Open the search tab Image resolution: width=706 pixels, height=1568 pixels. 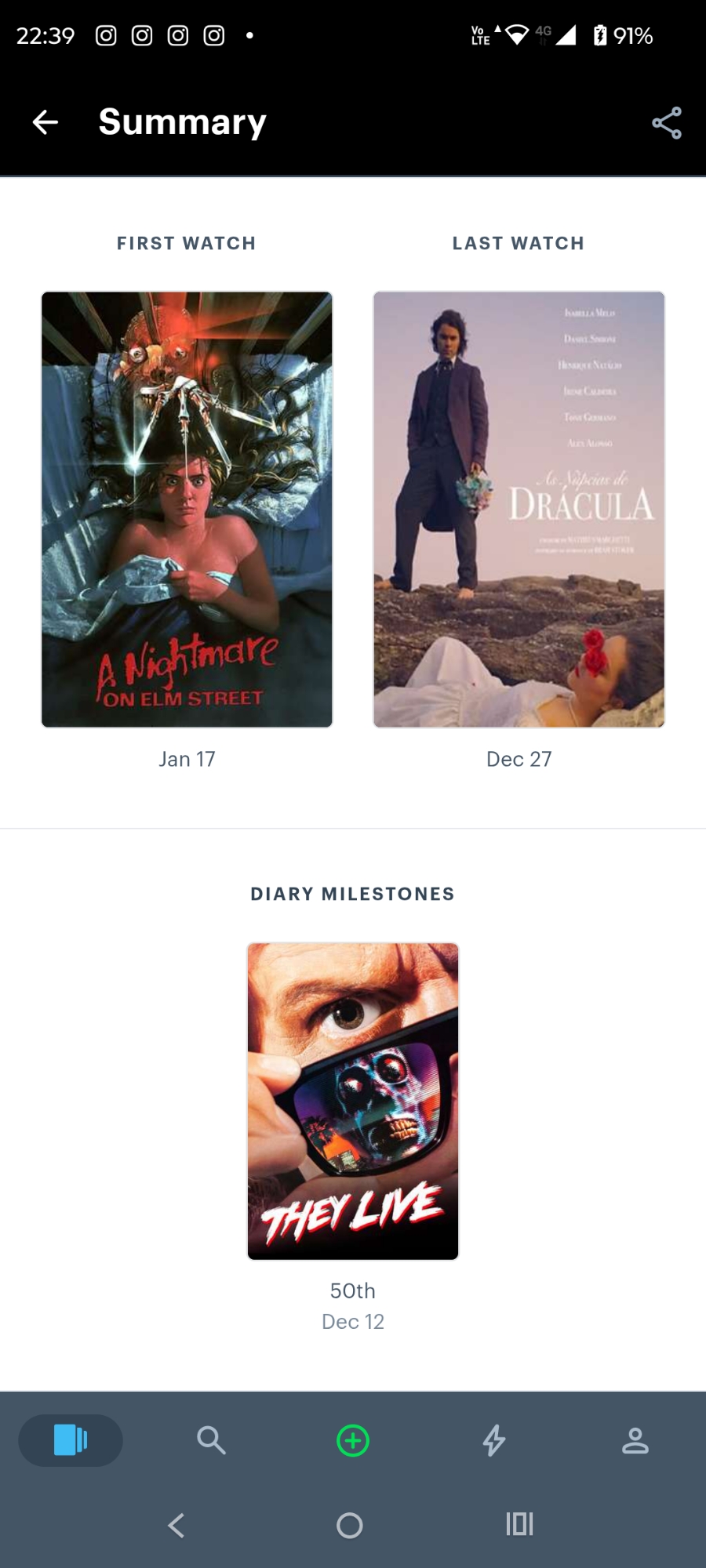211,1440
